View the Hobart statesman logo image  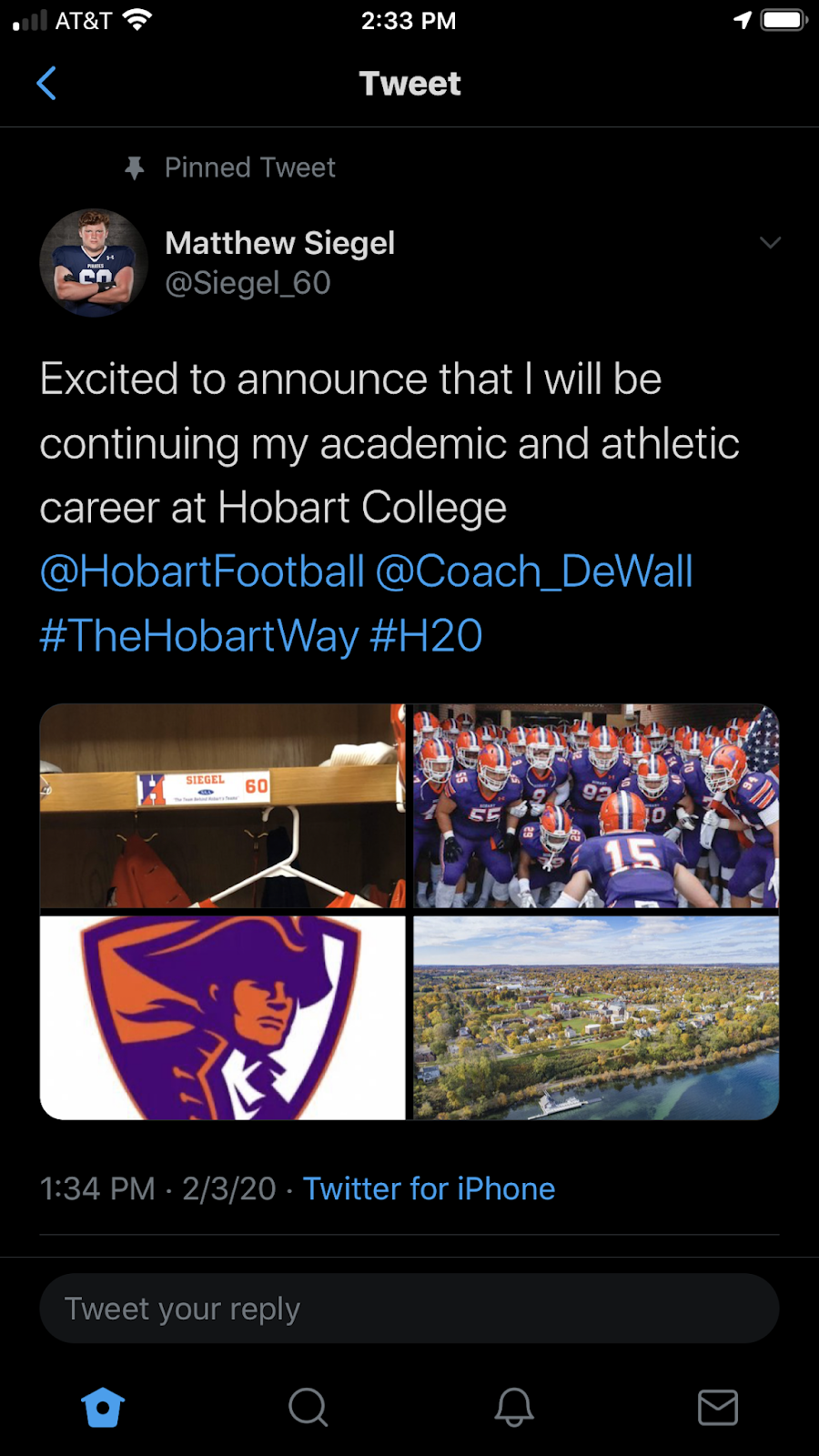222,1017
